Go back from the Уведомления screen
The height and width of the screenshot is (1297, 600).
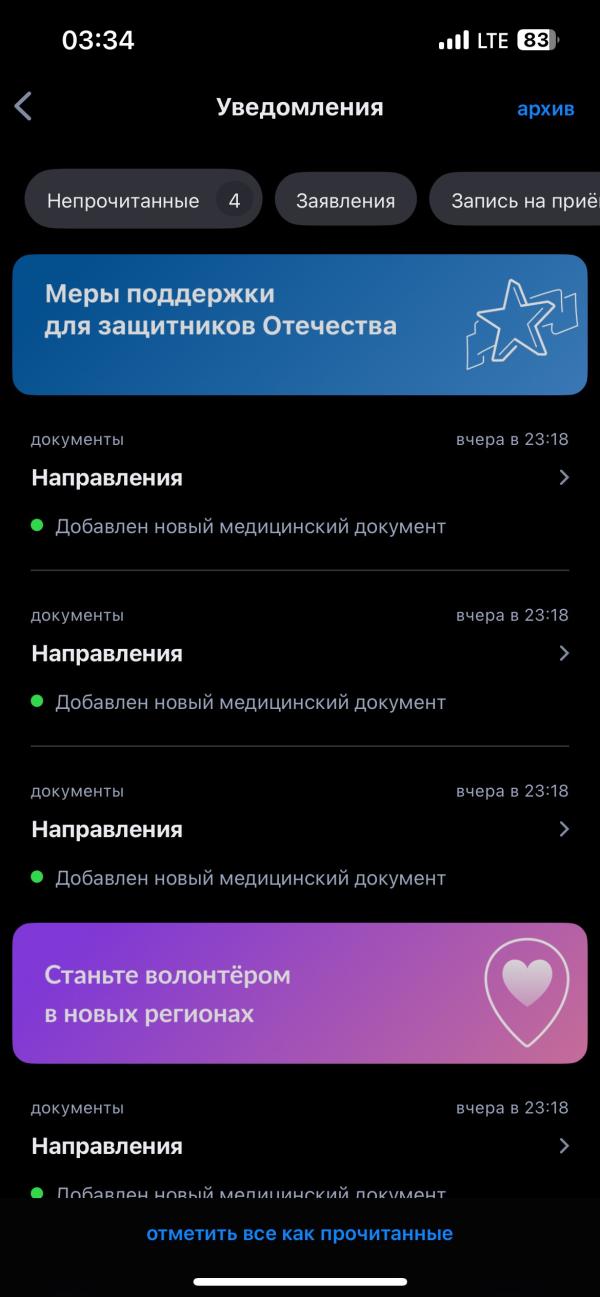[x=24, y=107]
